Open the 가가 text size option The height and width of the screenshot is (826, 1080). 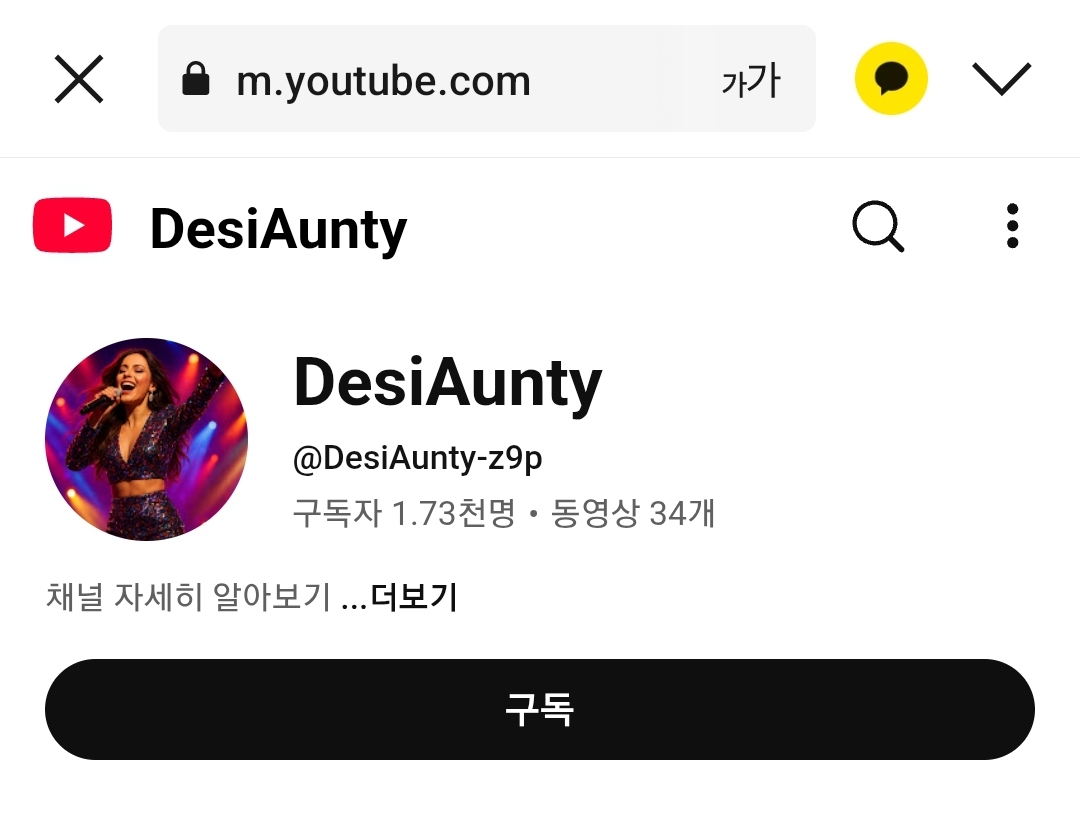[x=750, y=80]
